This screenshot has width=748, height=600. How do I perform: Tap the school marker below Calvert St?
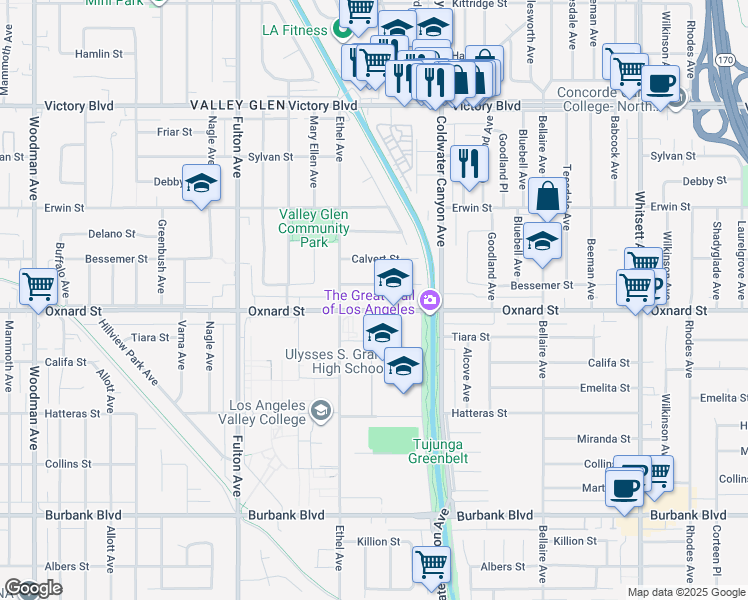pyautogui.click(x=393, y=279)
